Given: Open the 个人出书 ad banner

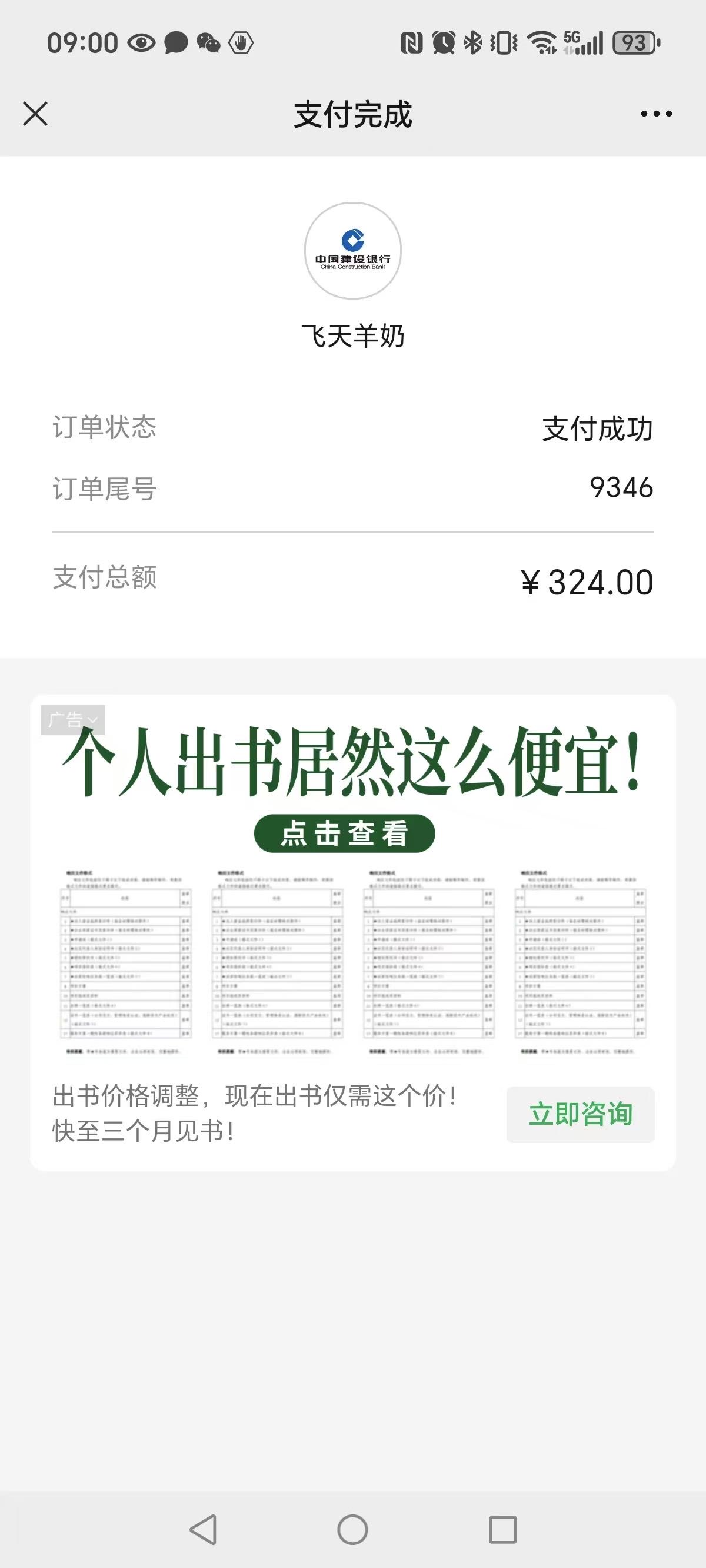Looking at the screenshot, I should pos(352,889).
